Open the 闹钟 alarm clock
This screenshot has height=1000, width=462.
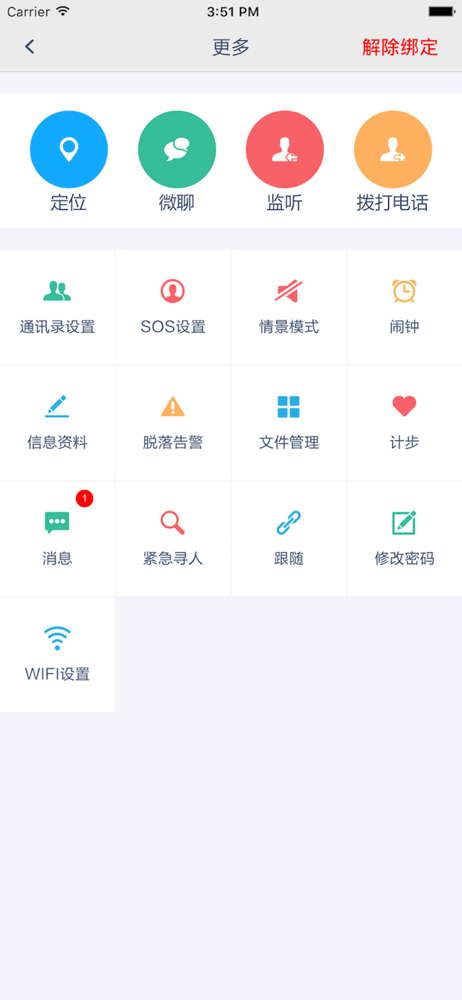coord(405,307)
